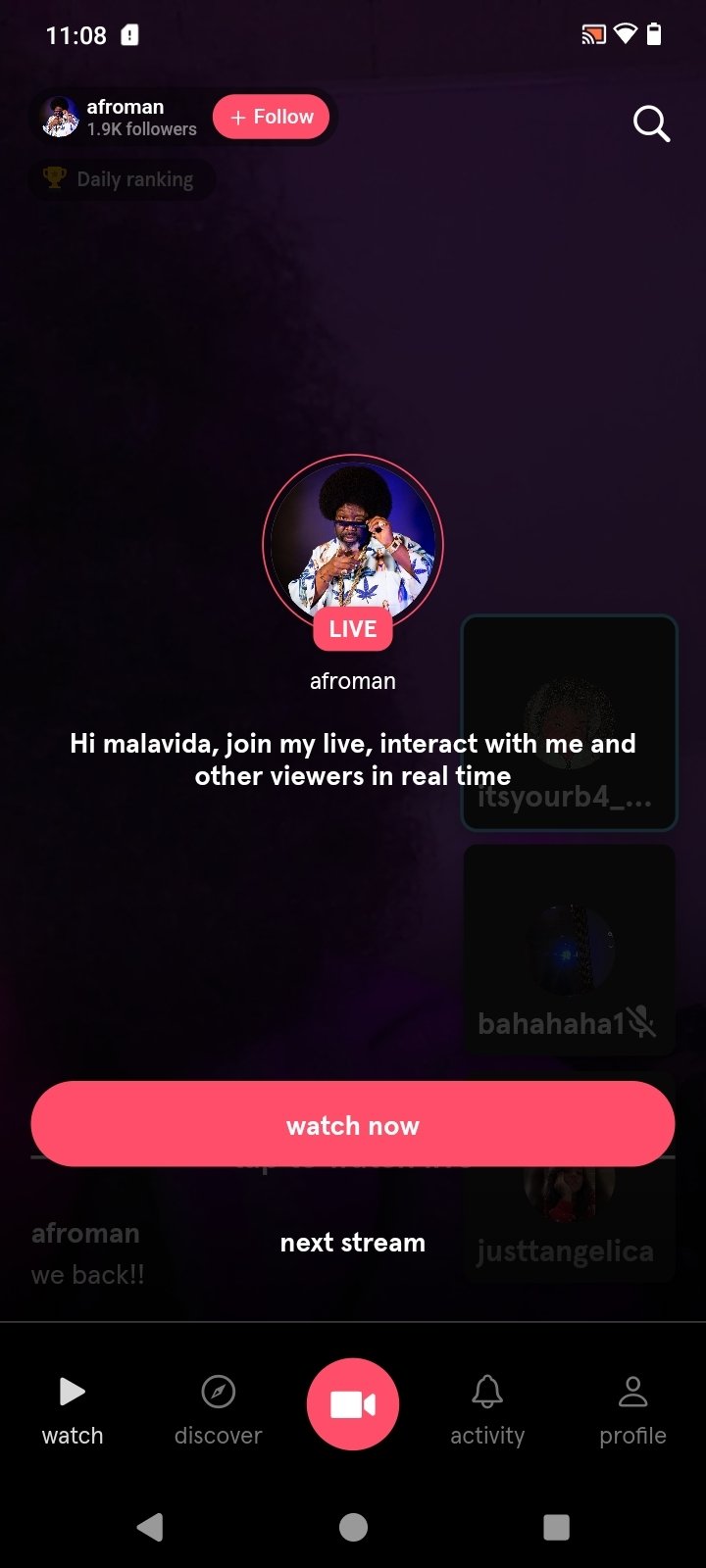Tap afroman's live avatar
Screen dimensions: 706x1568
[x=353, y=544]
